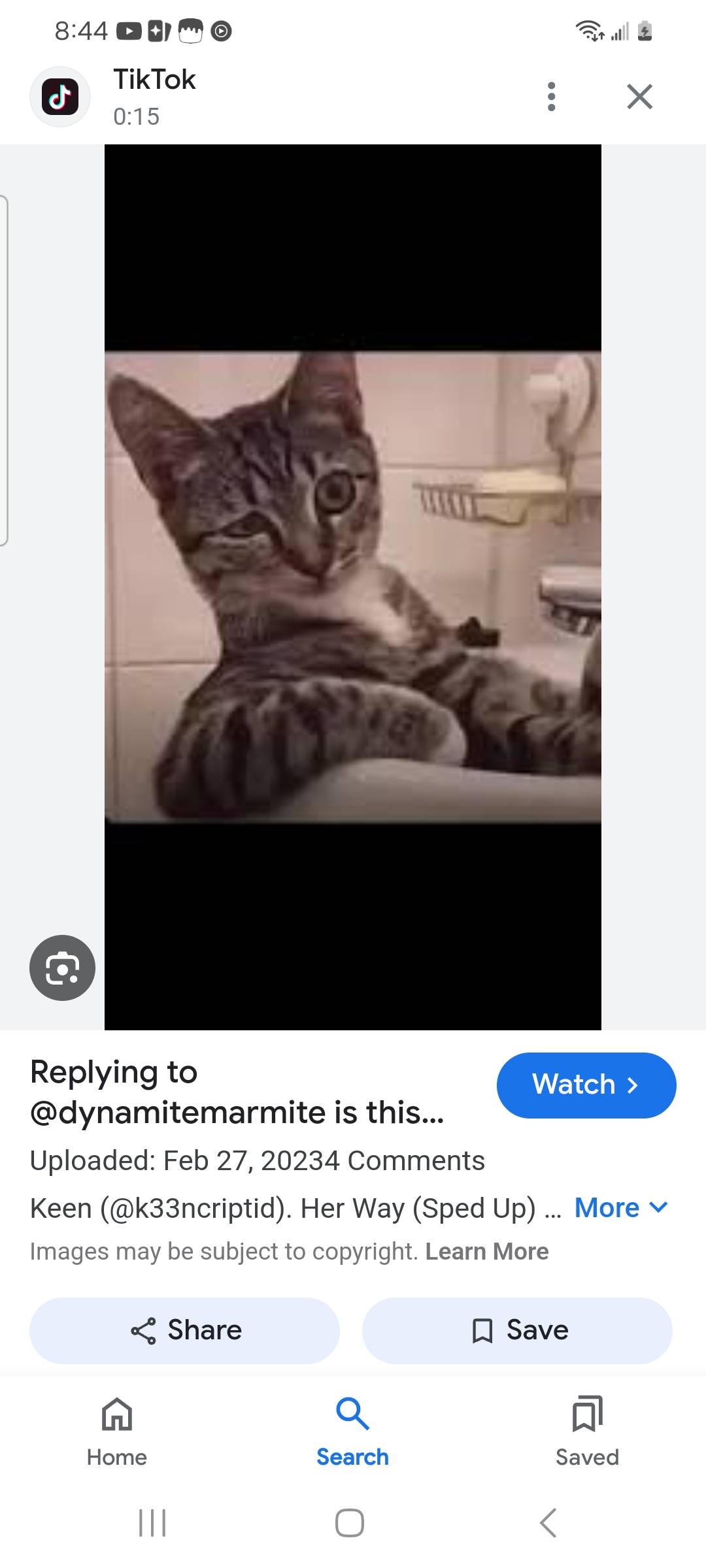Open the cat video thumbnail

coord(352,587)
